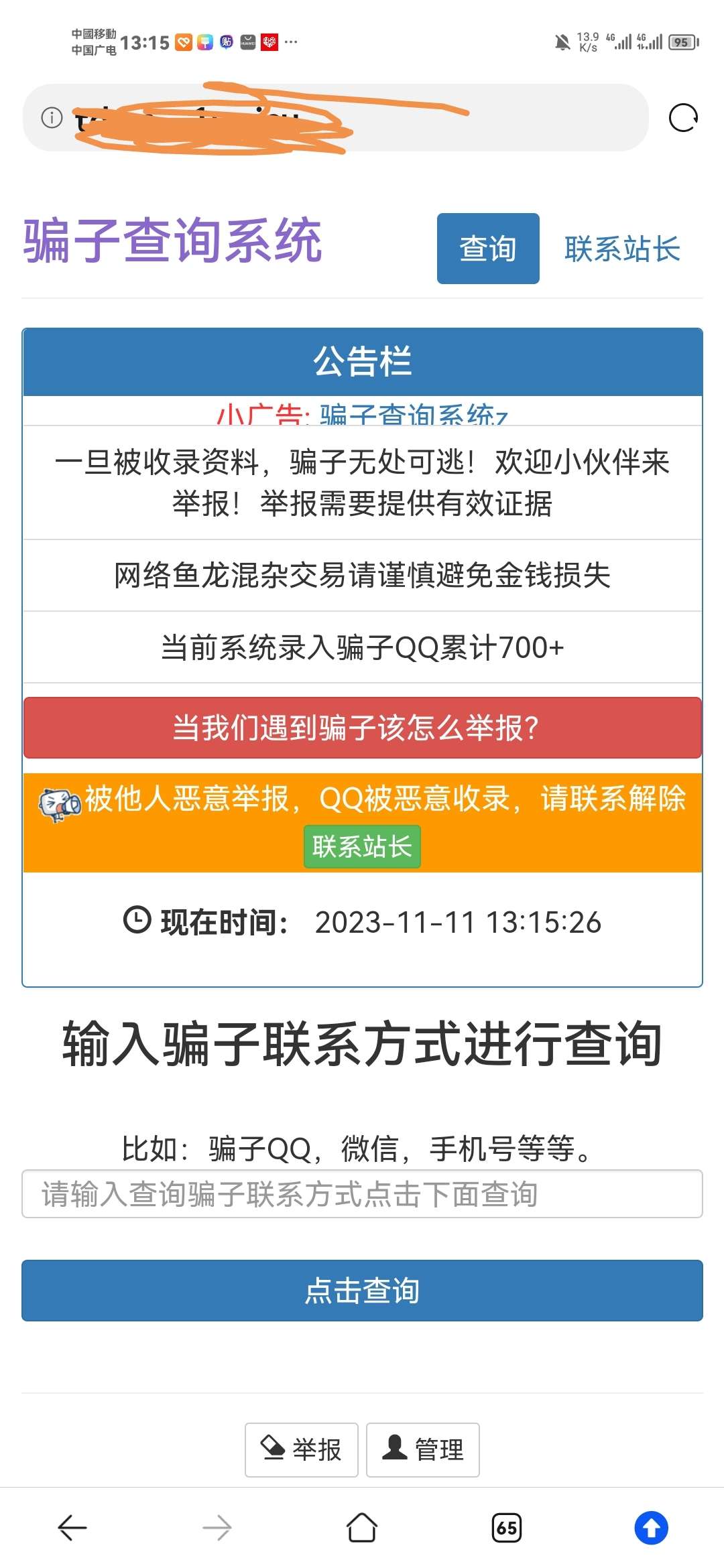
Task: Tap the 点击查询 button
Action: pos(362,1291)
